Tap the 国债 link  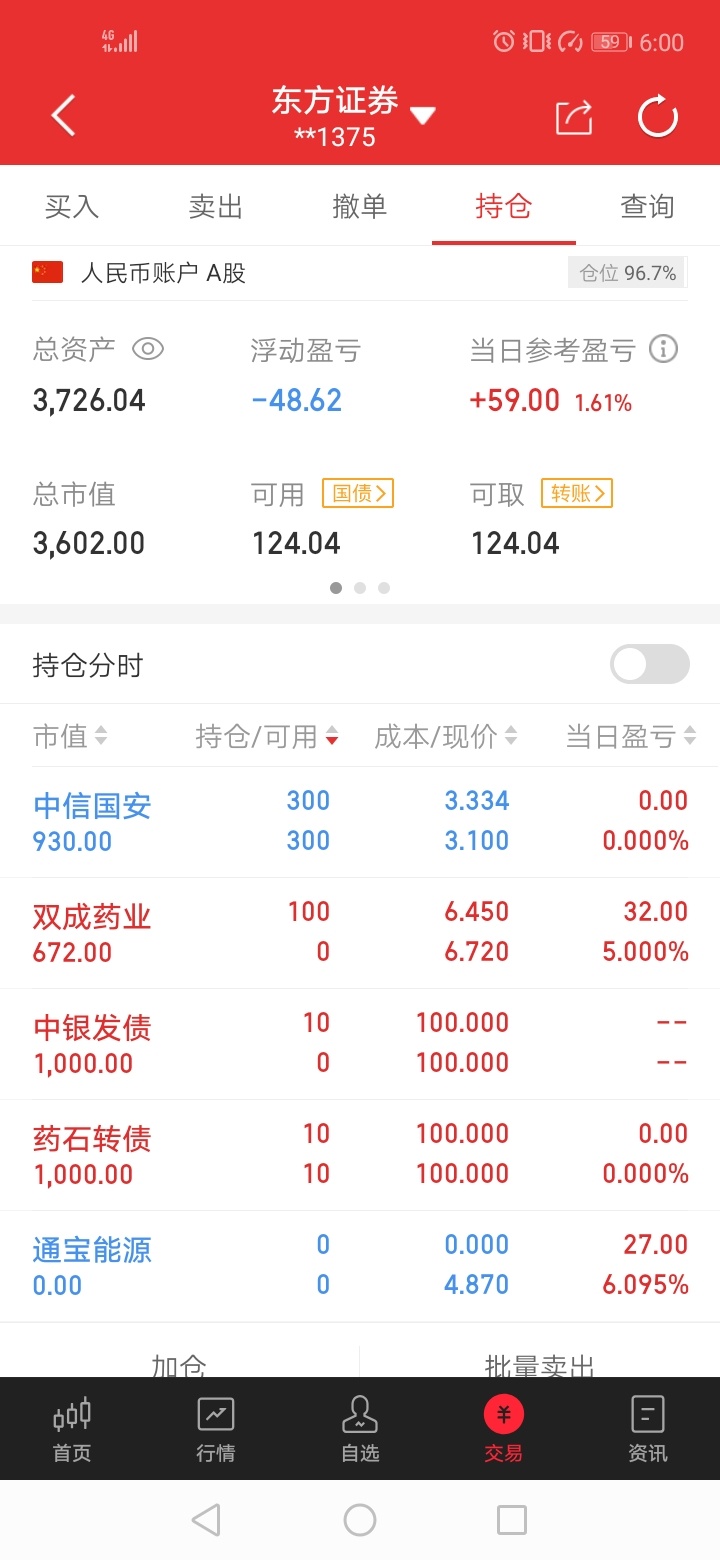pos(358,493)
